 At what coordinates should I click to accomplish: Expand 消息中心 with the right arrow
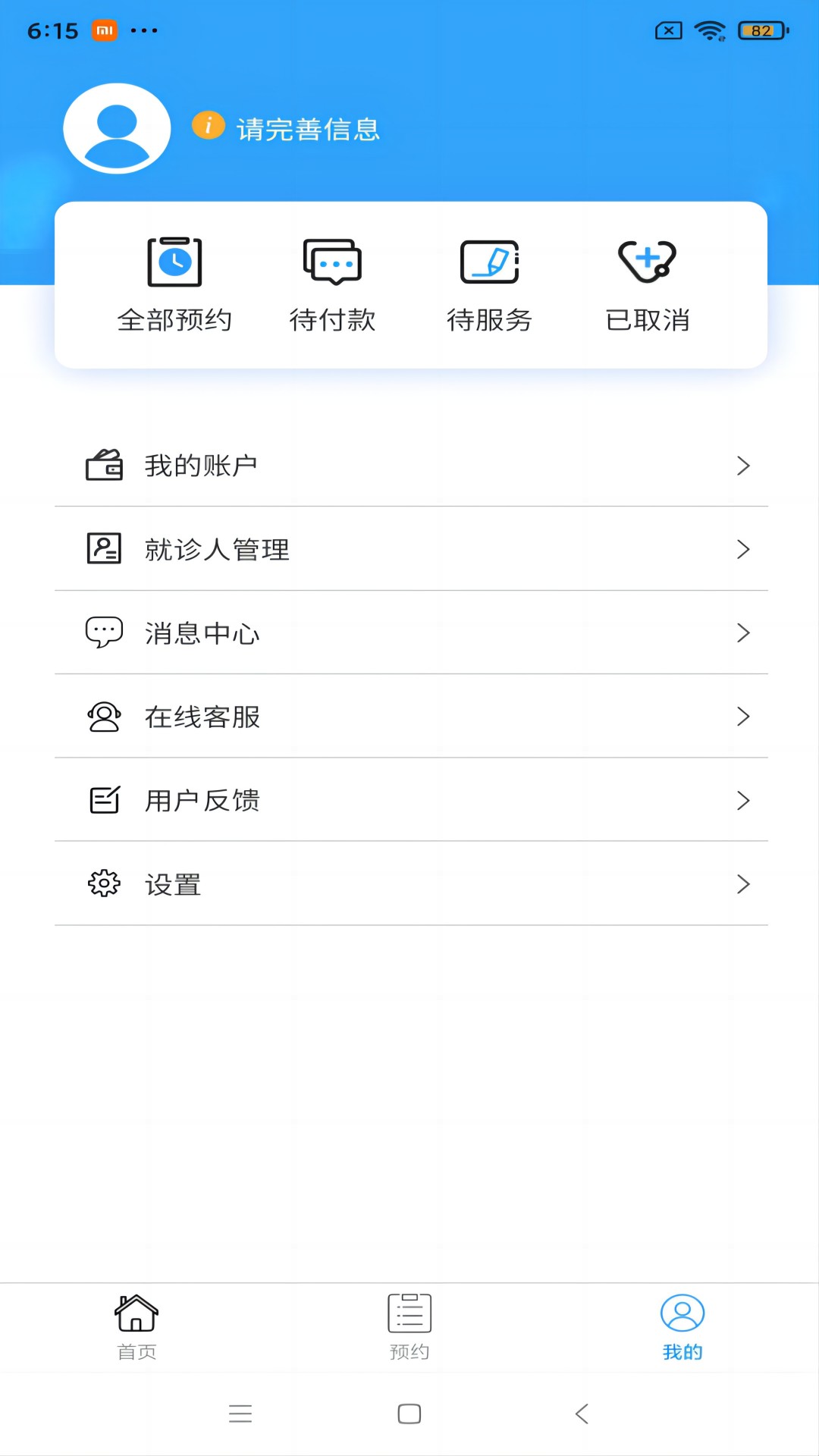pyautogui.click(x=744, y=632)
